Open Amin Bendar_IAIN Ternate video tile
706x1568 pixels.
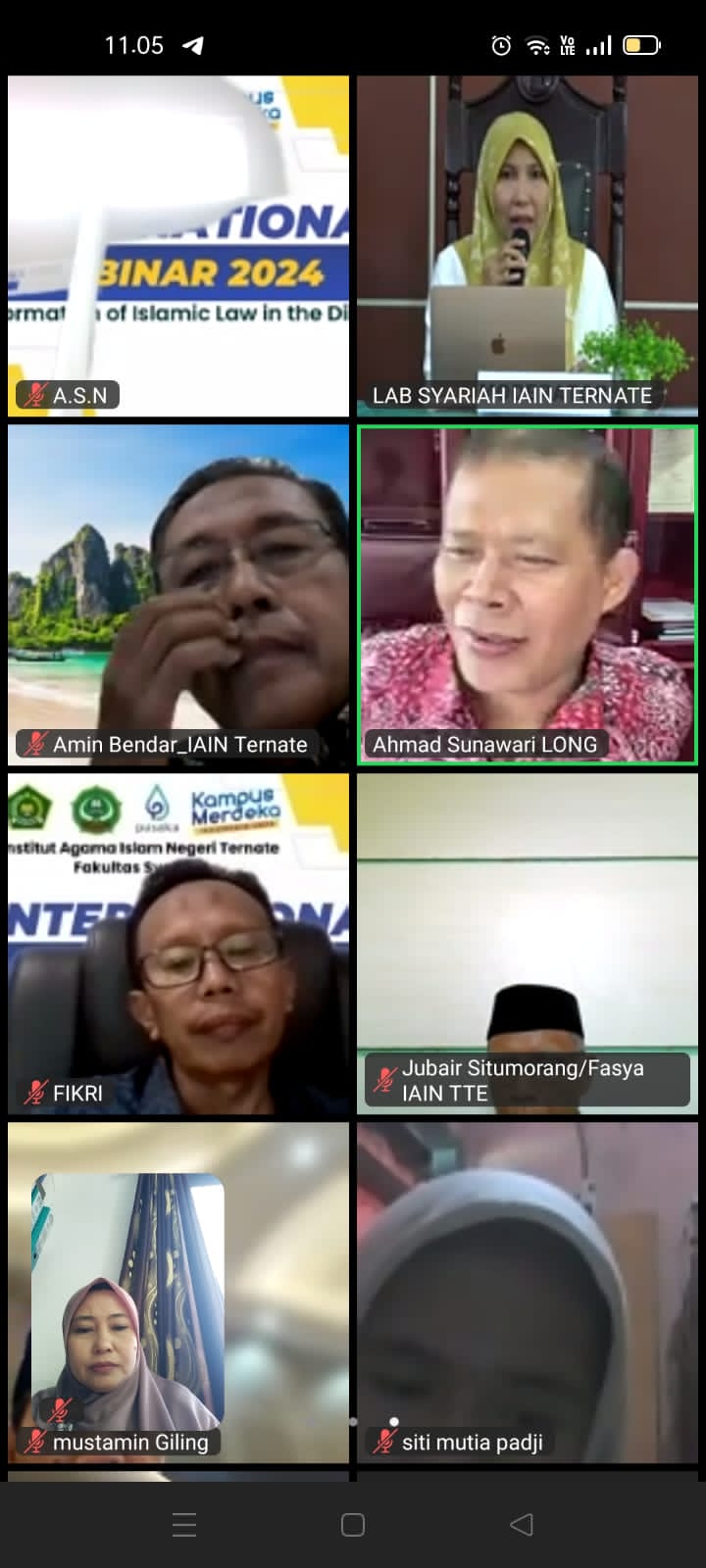coord(178,594)
